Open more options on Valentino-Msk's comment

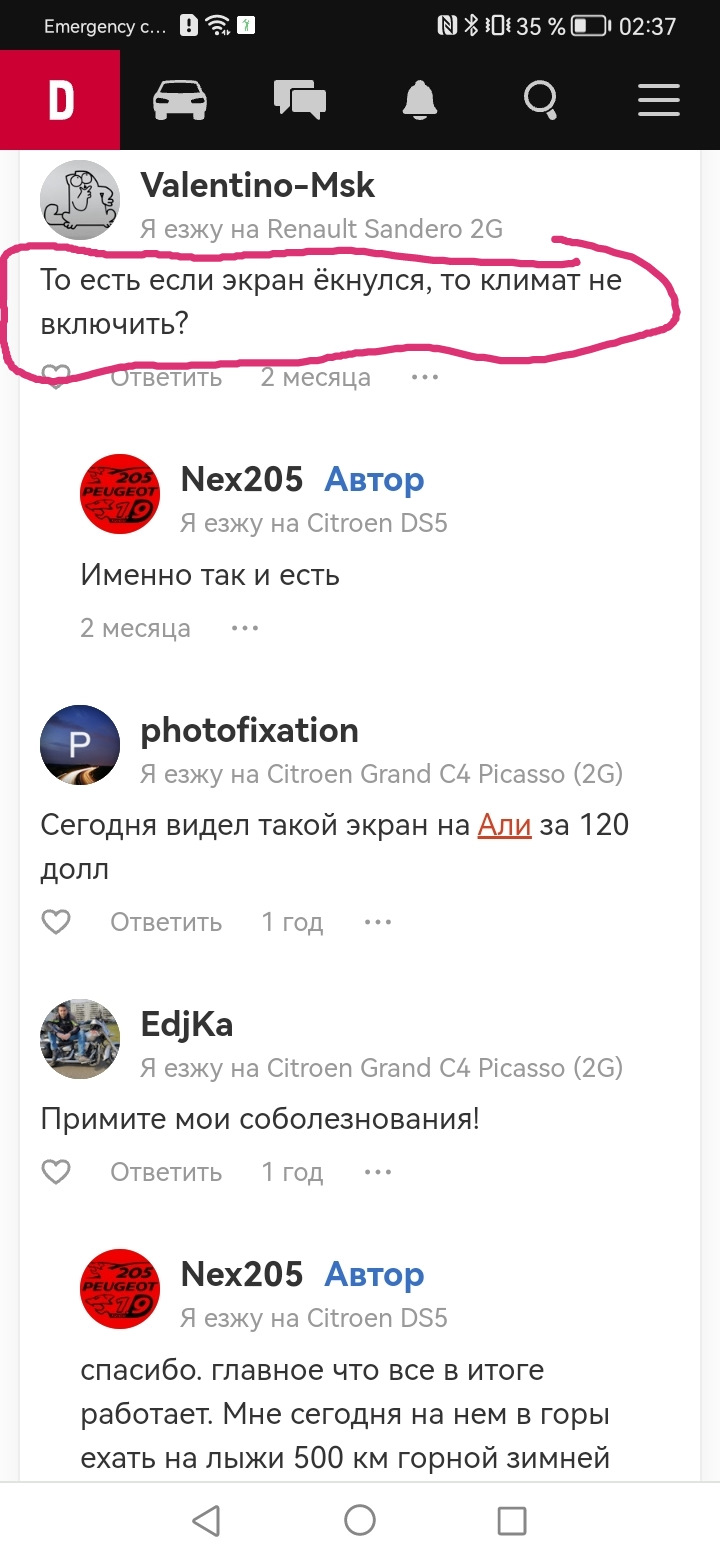[425, 377]
